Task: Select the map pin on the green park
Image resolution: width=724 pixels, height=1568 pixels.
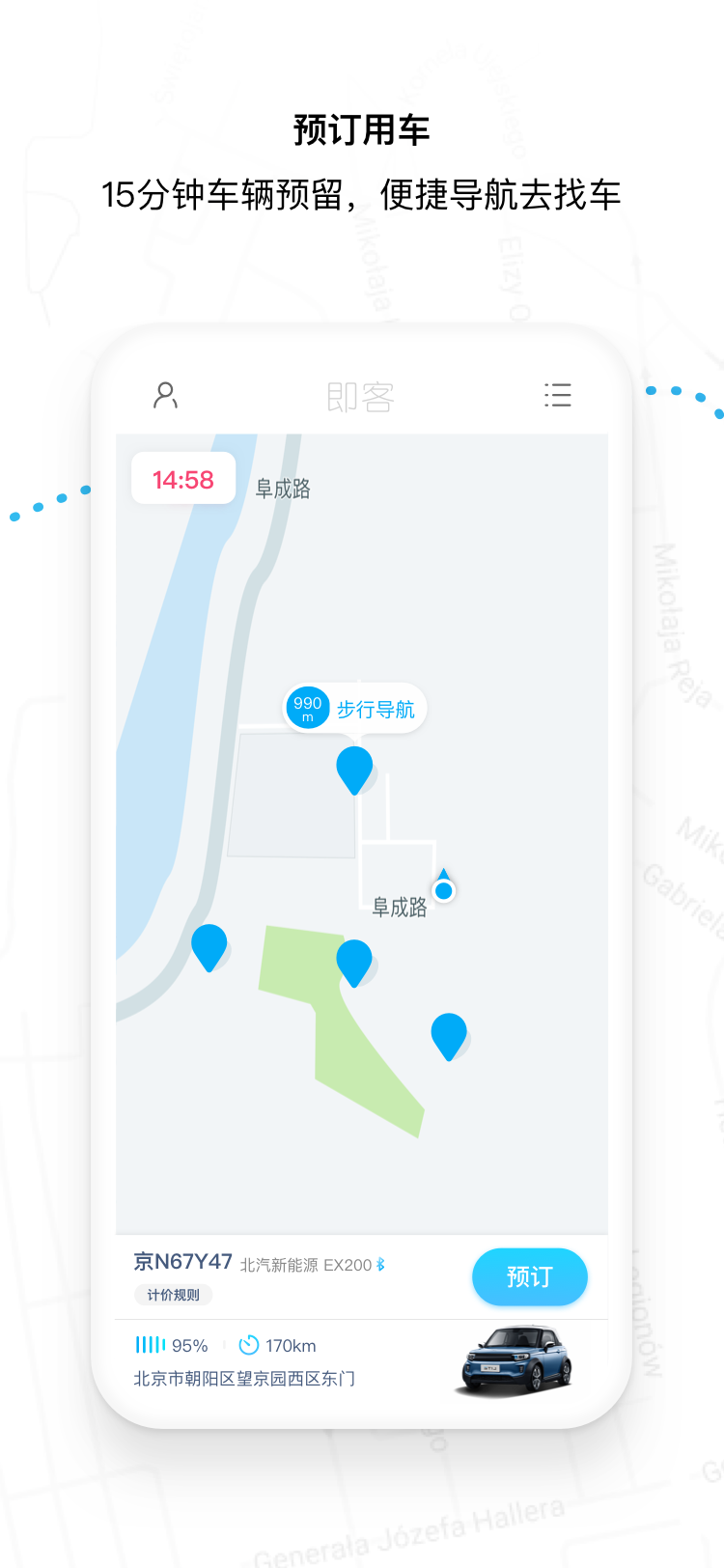Action: click(354, 961)
